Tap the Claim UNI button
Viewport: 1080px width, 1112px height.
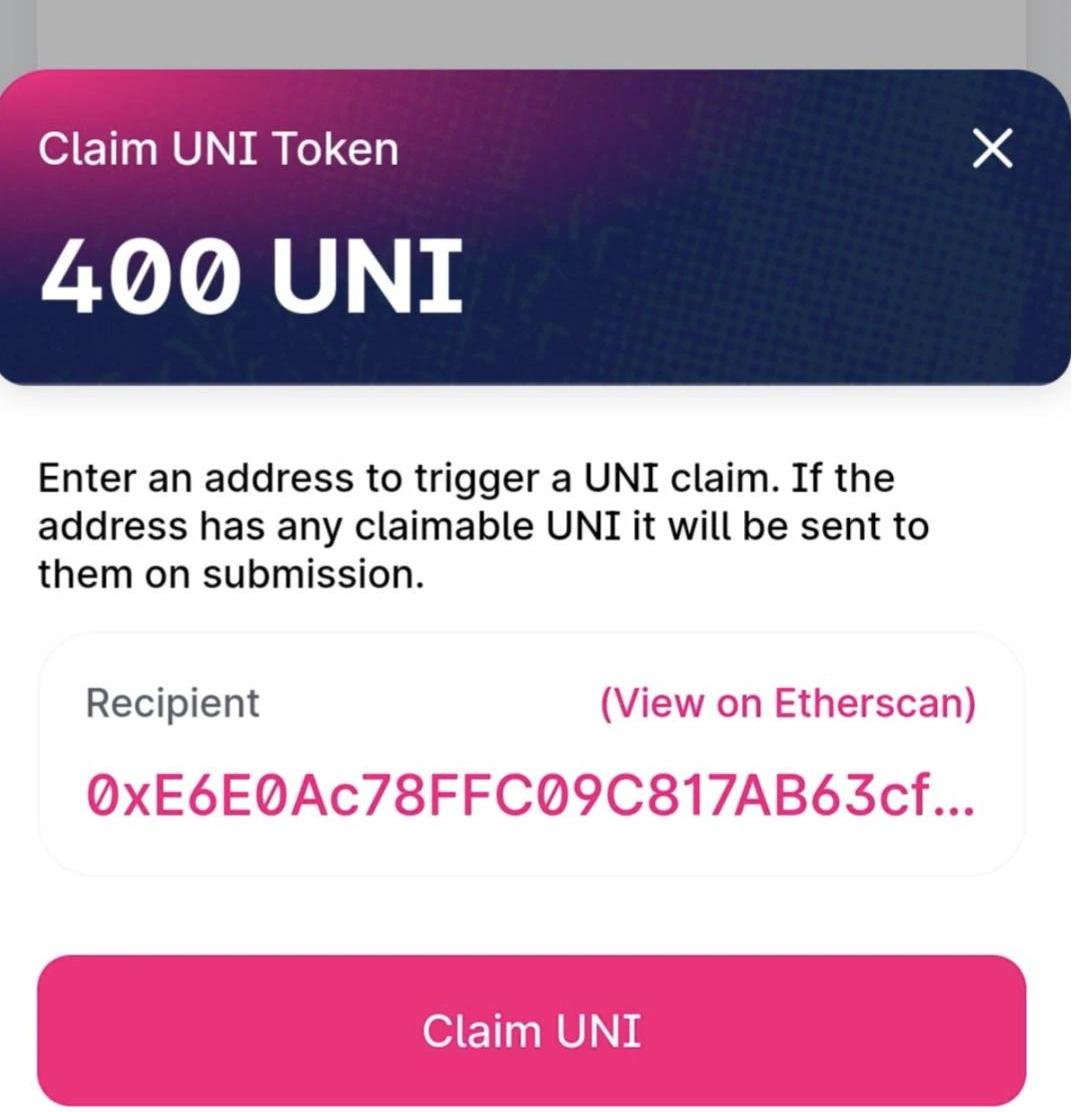[x=531, y=1030]
